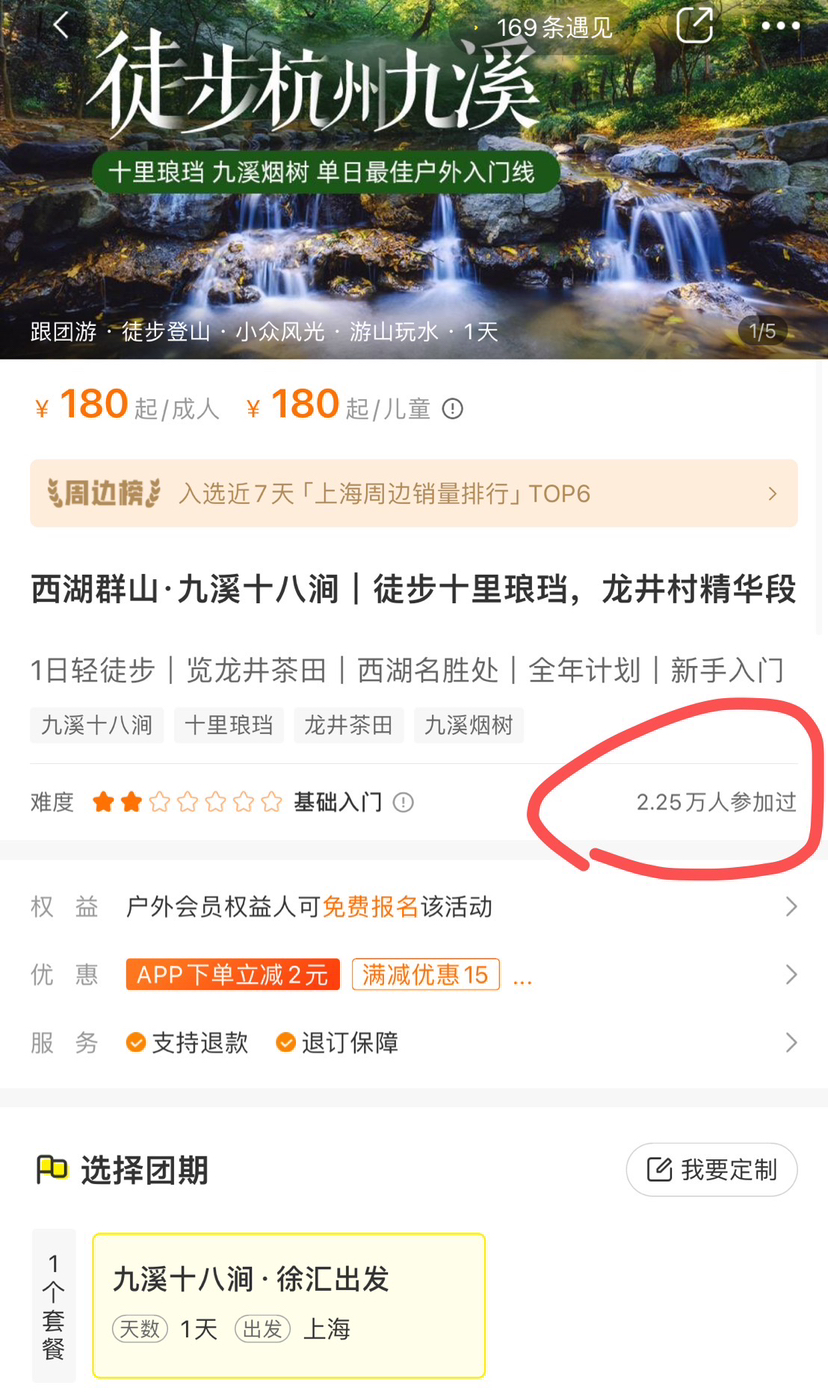This screenshot has height=1397, width=828.
Task: Tap 我要定制 to customize trip
Action: click(x=711, y=1170)
